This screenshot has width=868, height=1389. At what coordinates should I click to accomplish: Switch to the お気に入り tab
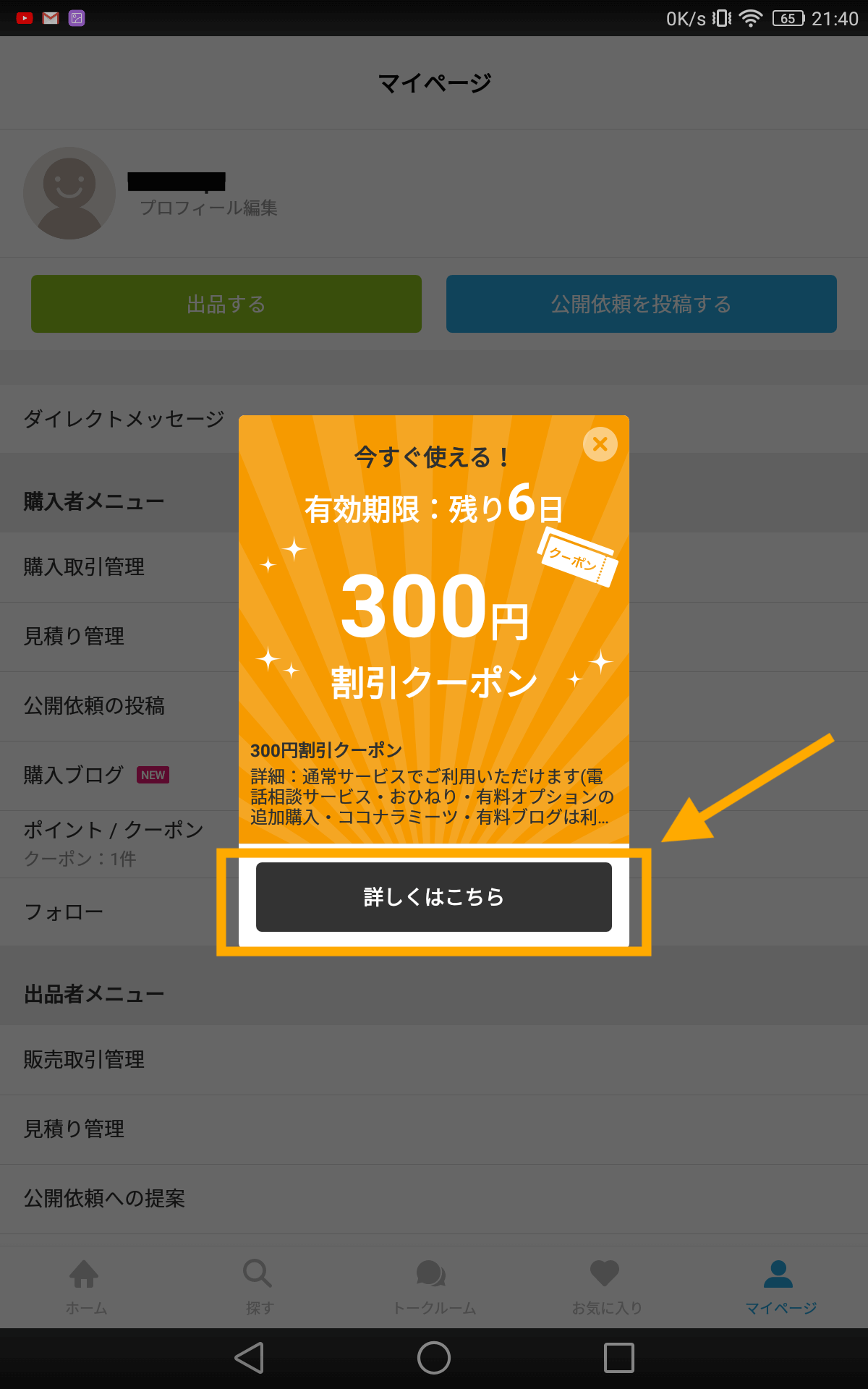(606, 1286)
